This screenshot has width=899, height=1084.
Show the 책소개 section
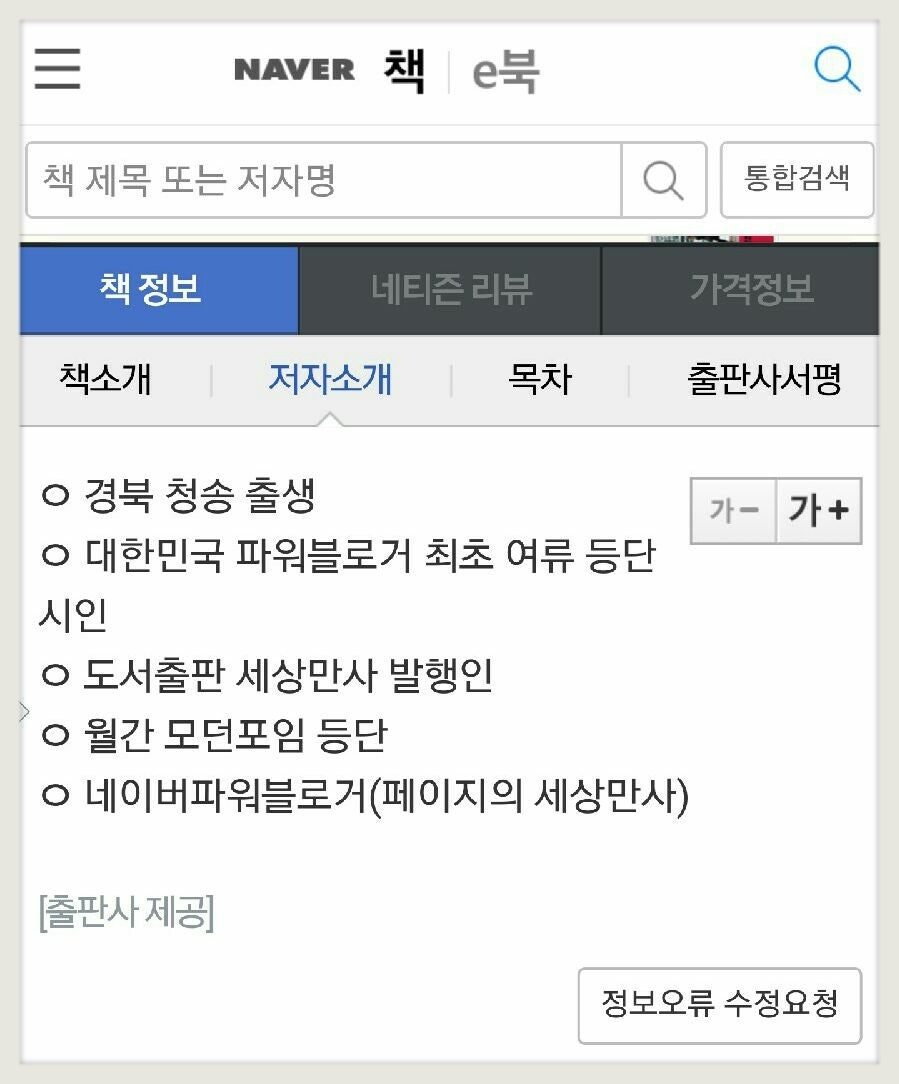click(x=105, y=380)
